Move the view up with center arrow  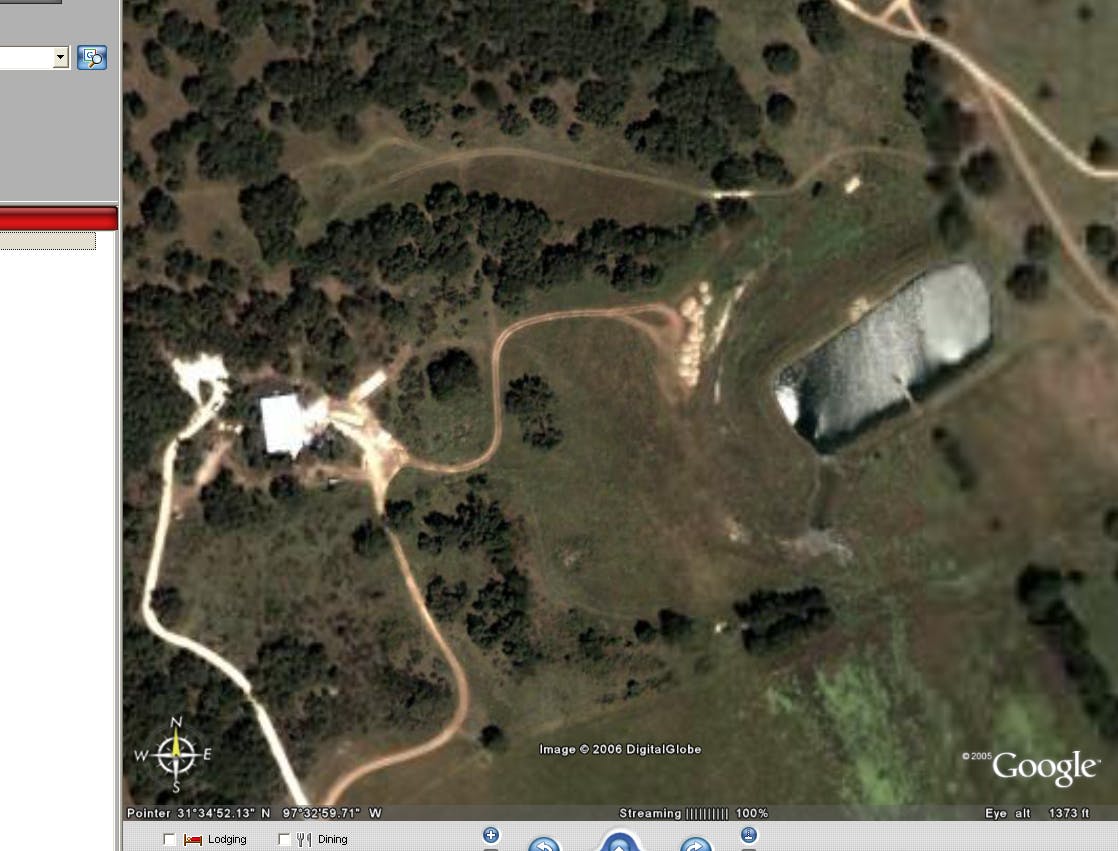click(619, 843)
